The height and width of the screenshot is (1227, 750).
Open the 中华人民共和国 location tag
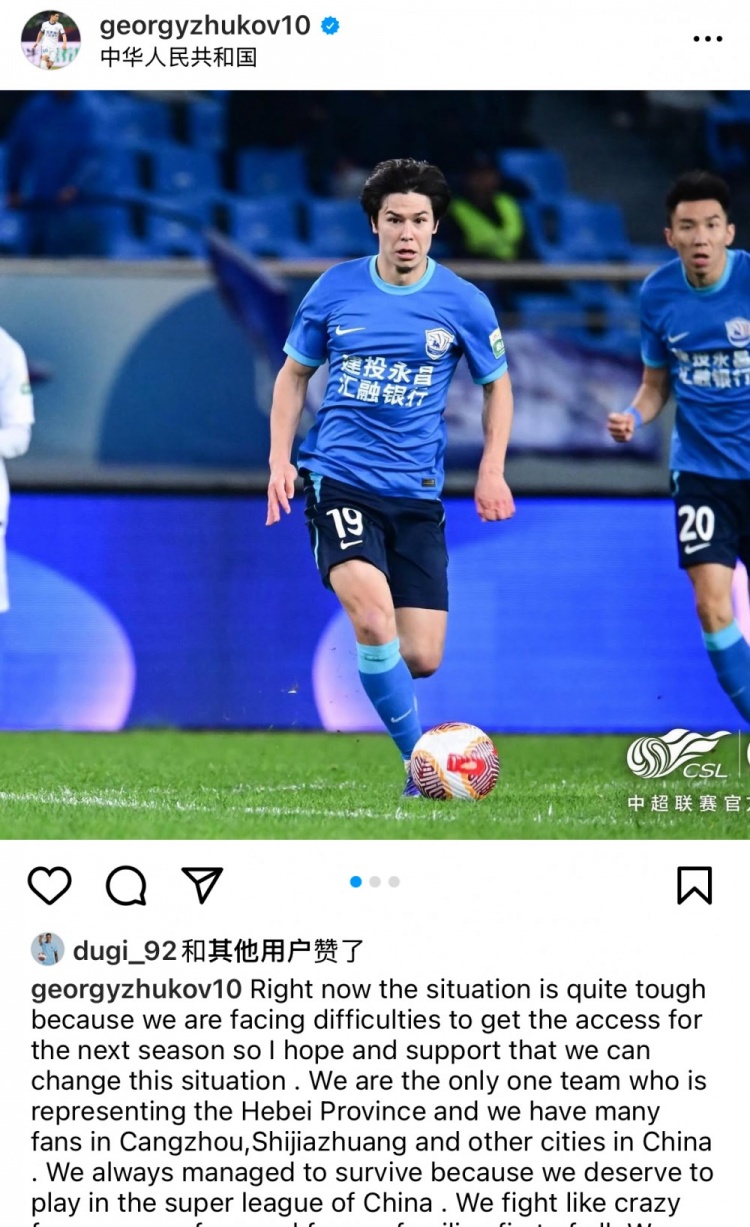[x=178, y=57]
